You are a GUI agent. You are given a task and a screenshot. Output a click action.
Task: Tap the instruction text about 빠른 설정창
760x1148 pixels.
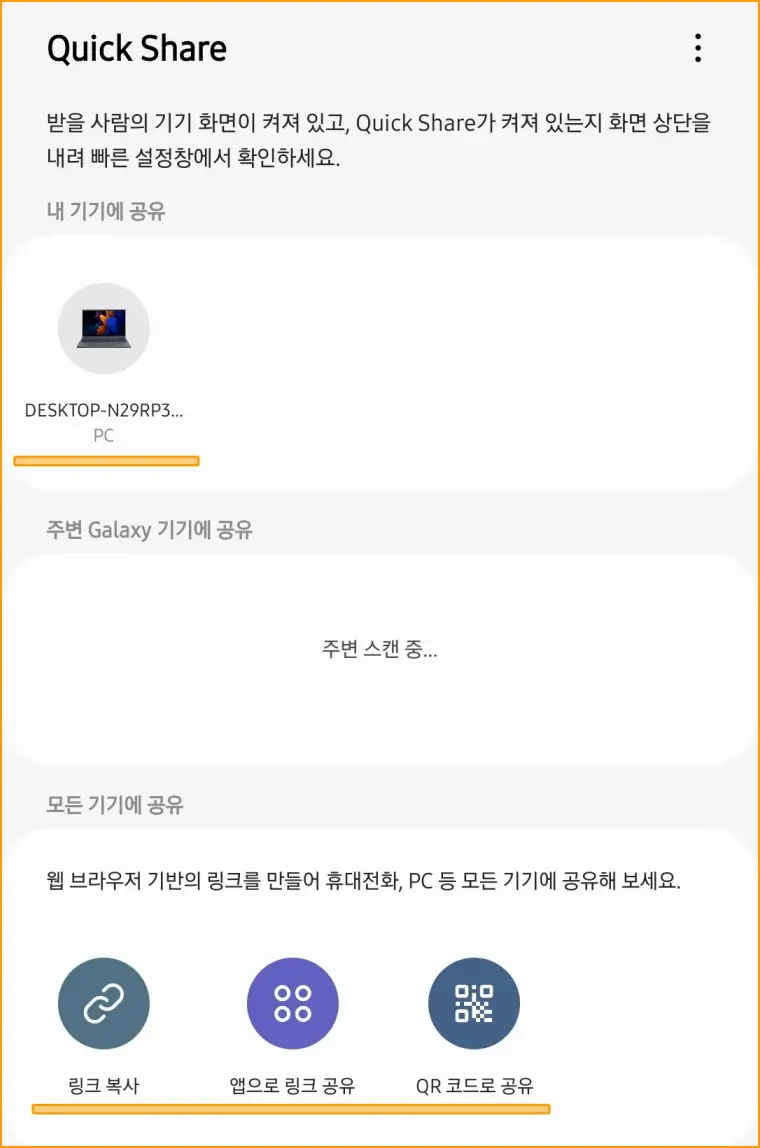(380, 140)
